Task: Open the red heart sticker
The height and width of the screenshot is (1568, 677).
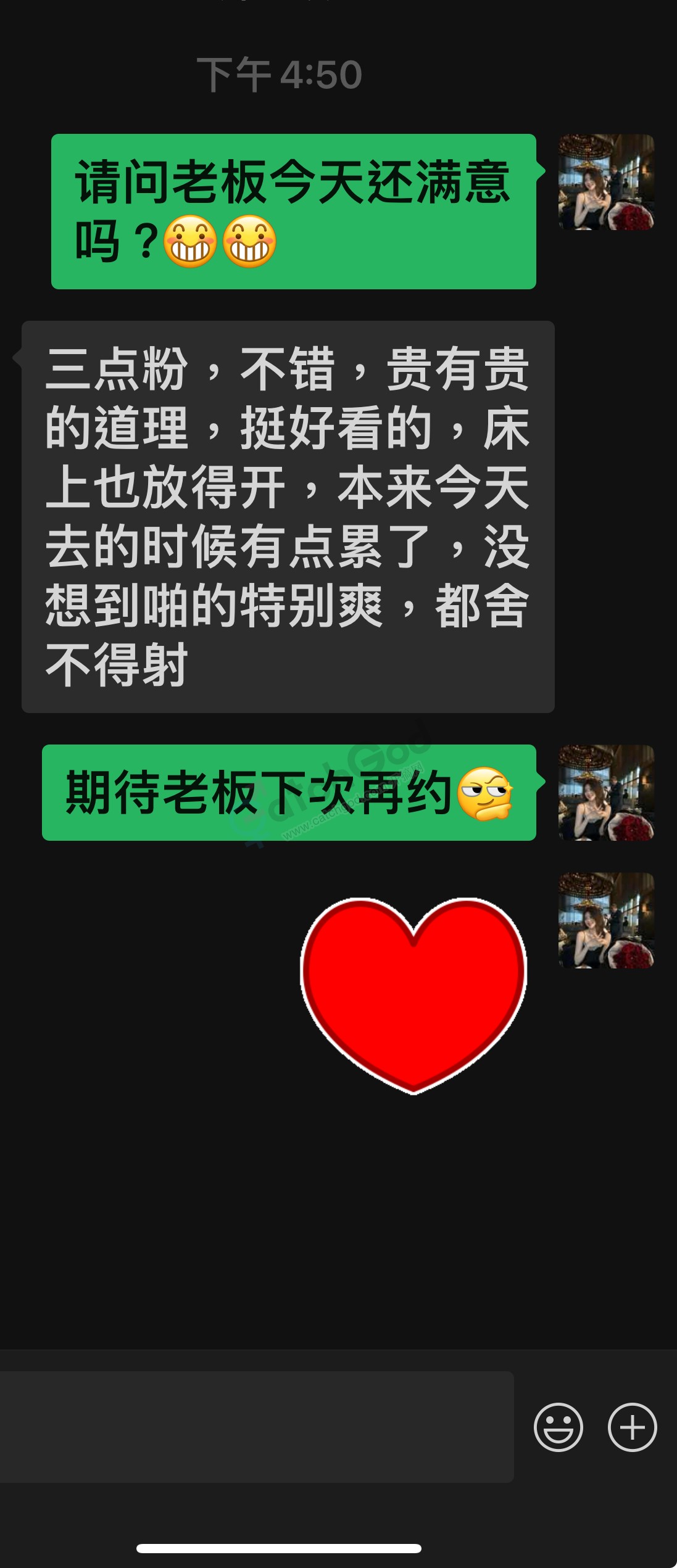Action: pos(413,994)
